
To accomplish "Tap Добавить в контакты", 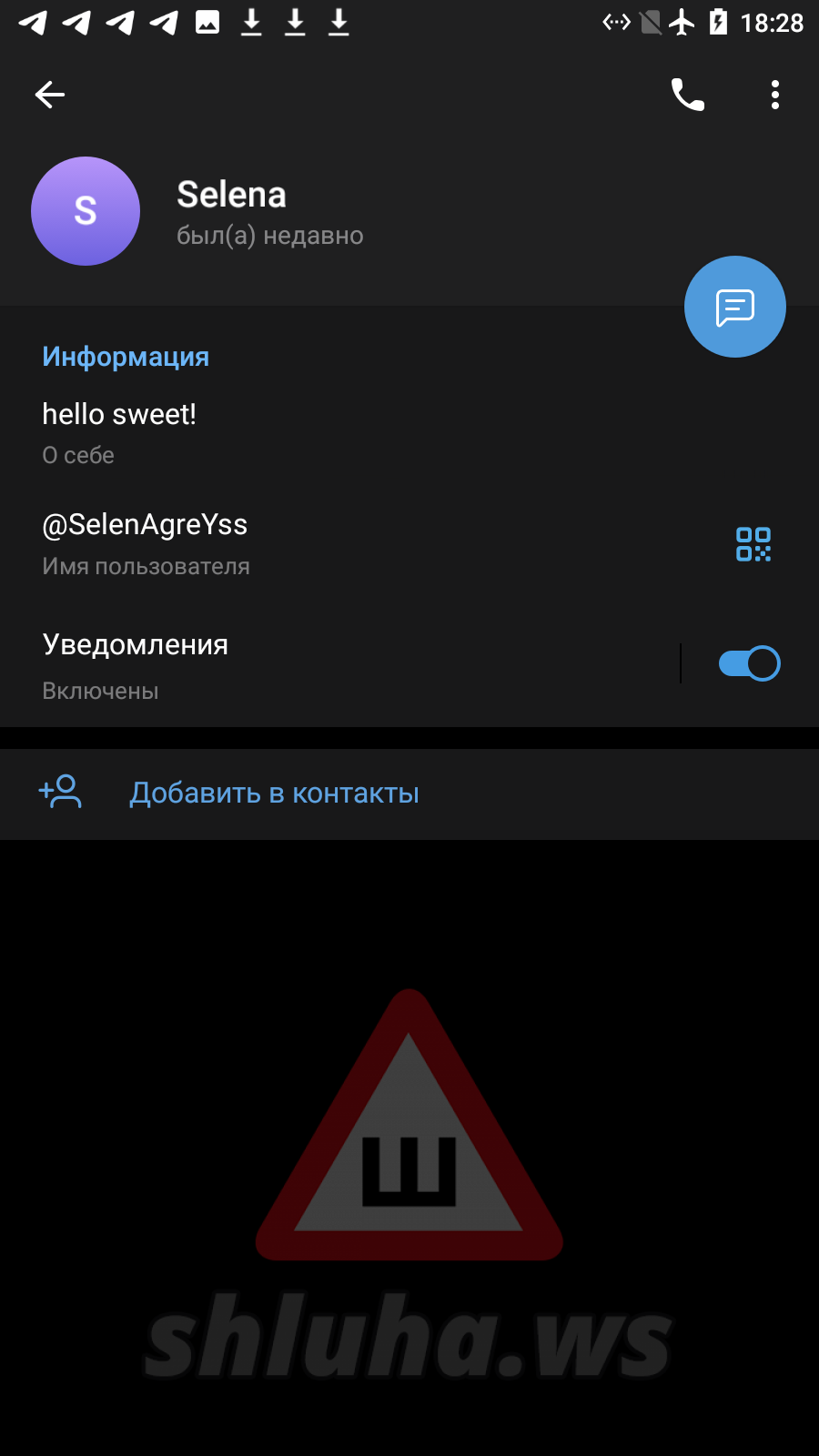I will point(273,794).
